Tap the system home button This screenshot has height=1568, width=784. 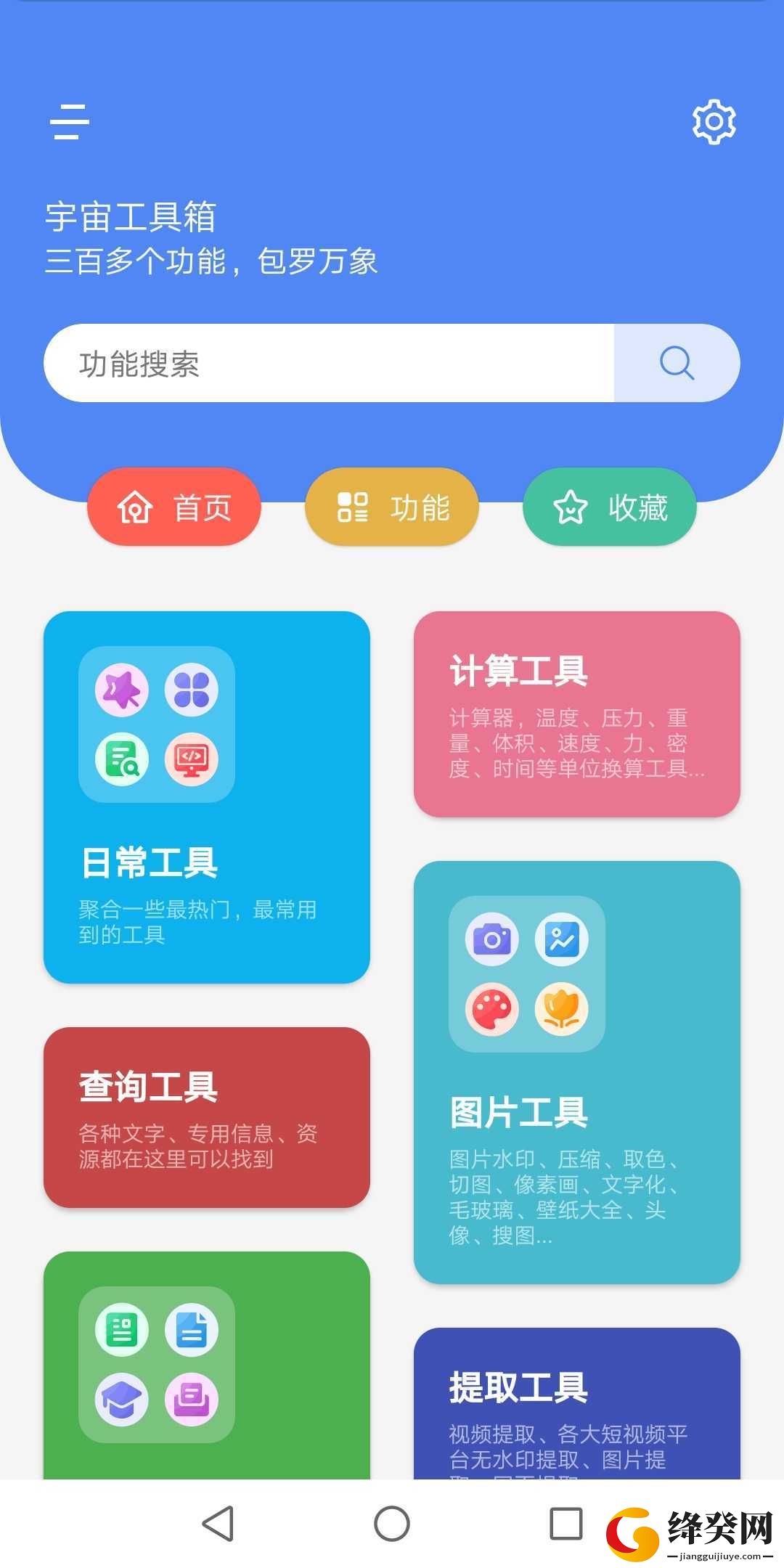pyautogui.click(x=392, y=1523)
